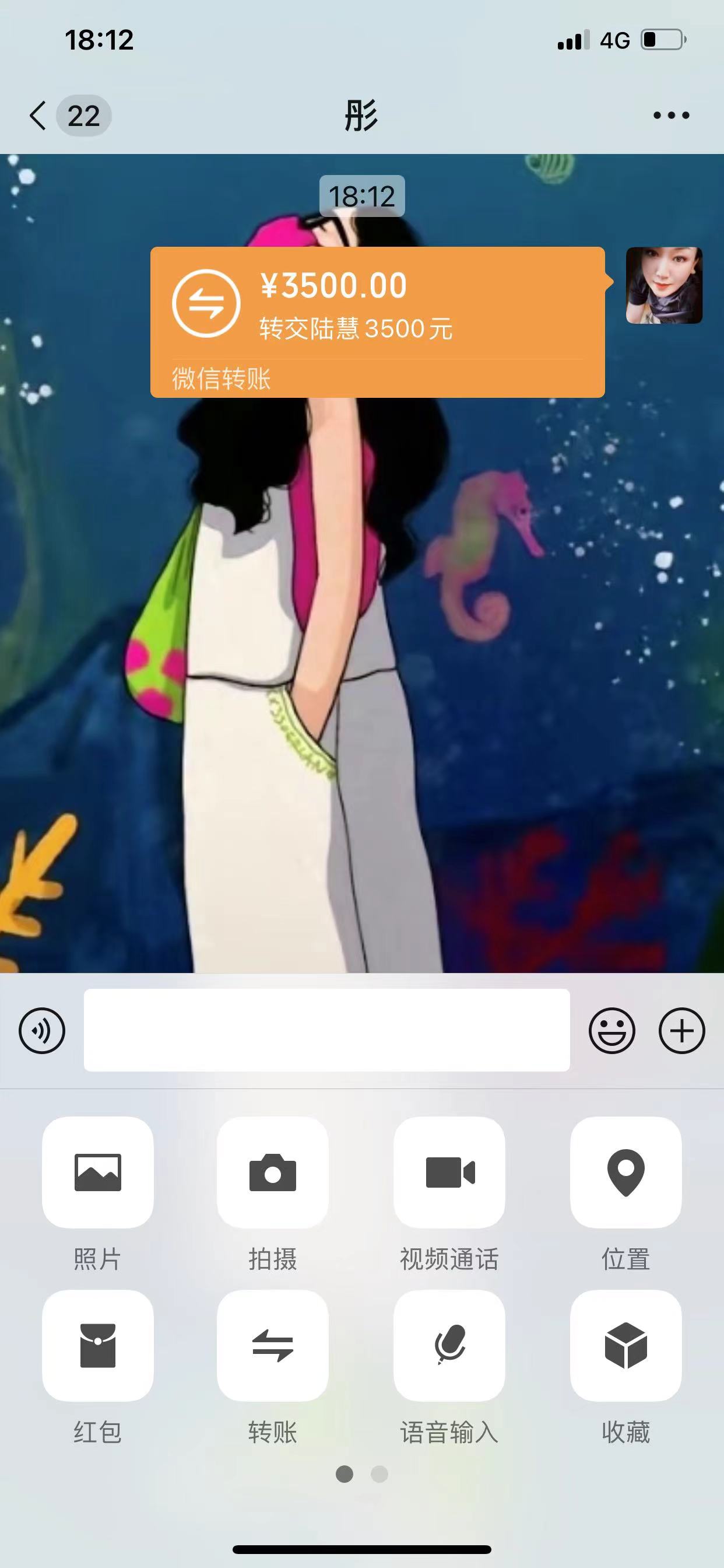Open 收藏 favorites
The image size is (724, 1568).
pos(625,1345)
